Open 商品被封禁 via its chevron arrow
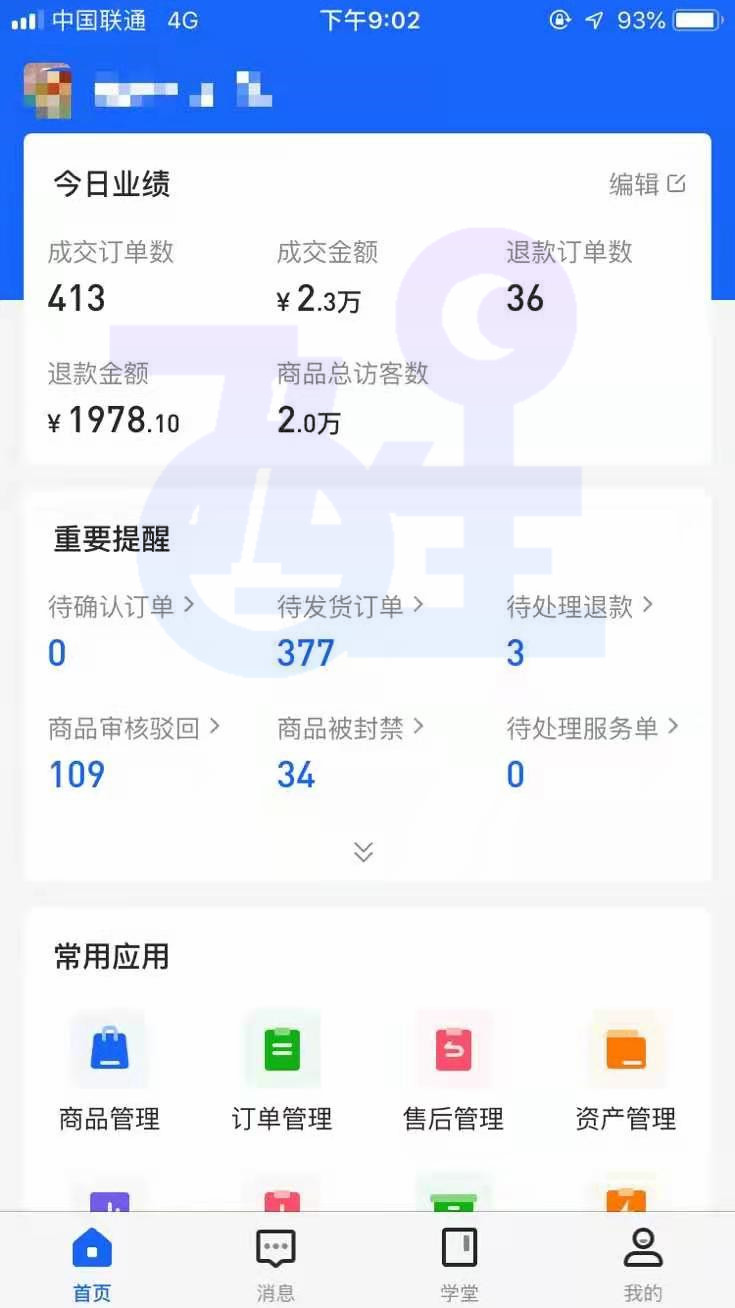 [x=419, y=727]
